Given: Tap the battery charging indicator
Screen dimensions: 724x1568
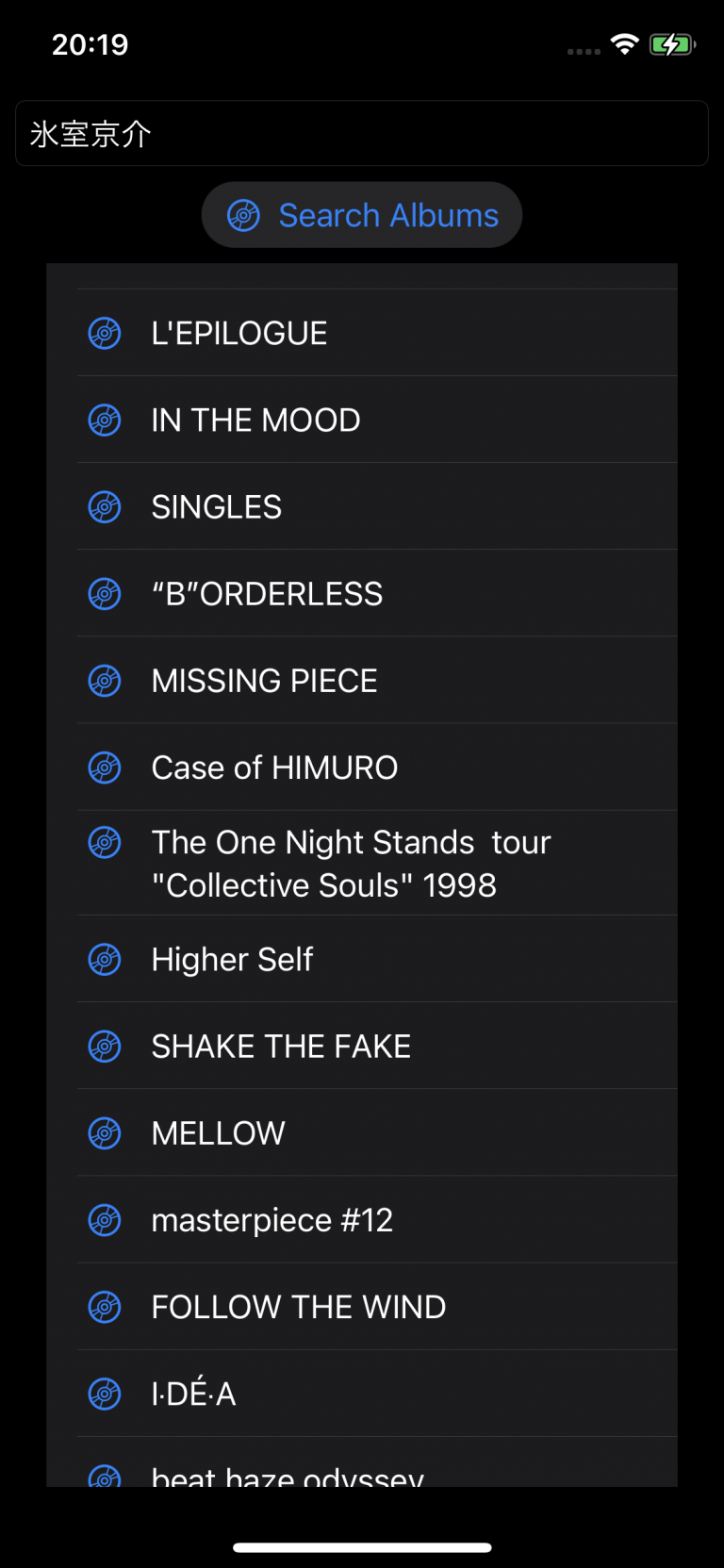Looking at the screenshot, I should click(672, 43).
